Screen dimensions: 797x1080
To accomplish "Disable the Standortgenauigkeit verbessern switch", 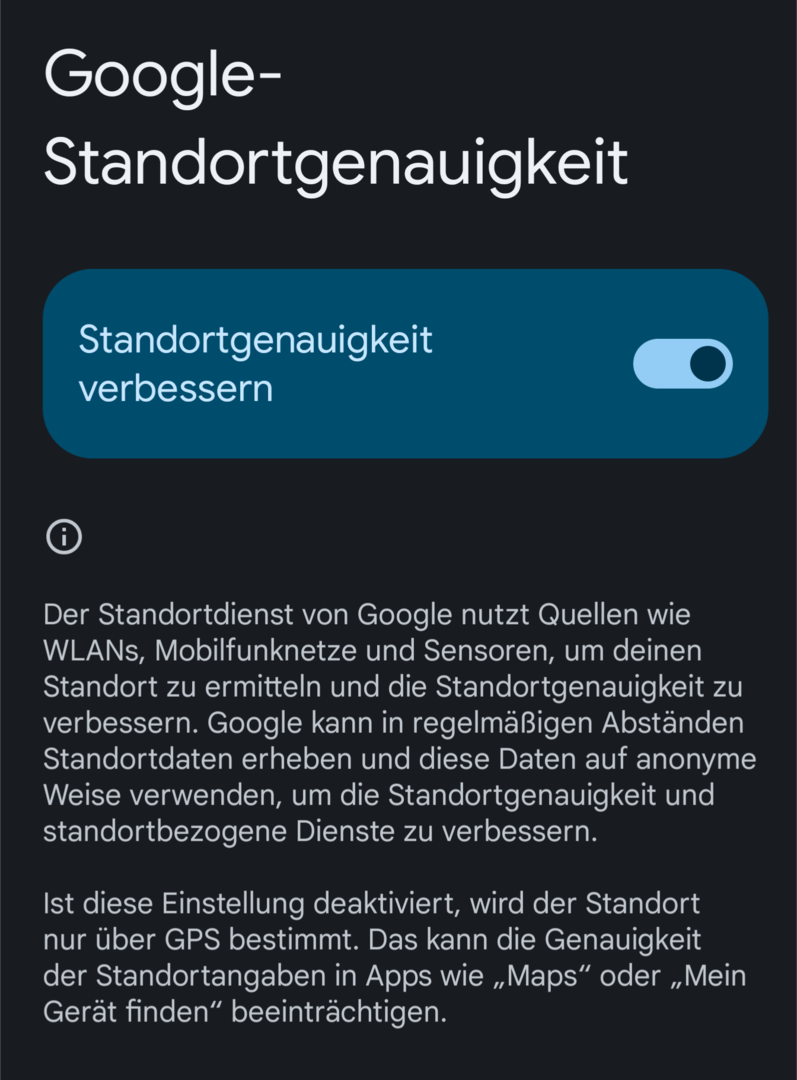I will pos(682,364).
